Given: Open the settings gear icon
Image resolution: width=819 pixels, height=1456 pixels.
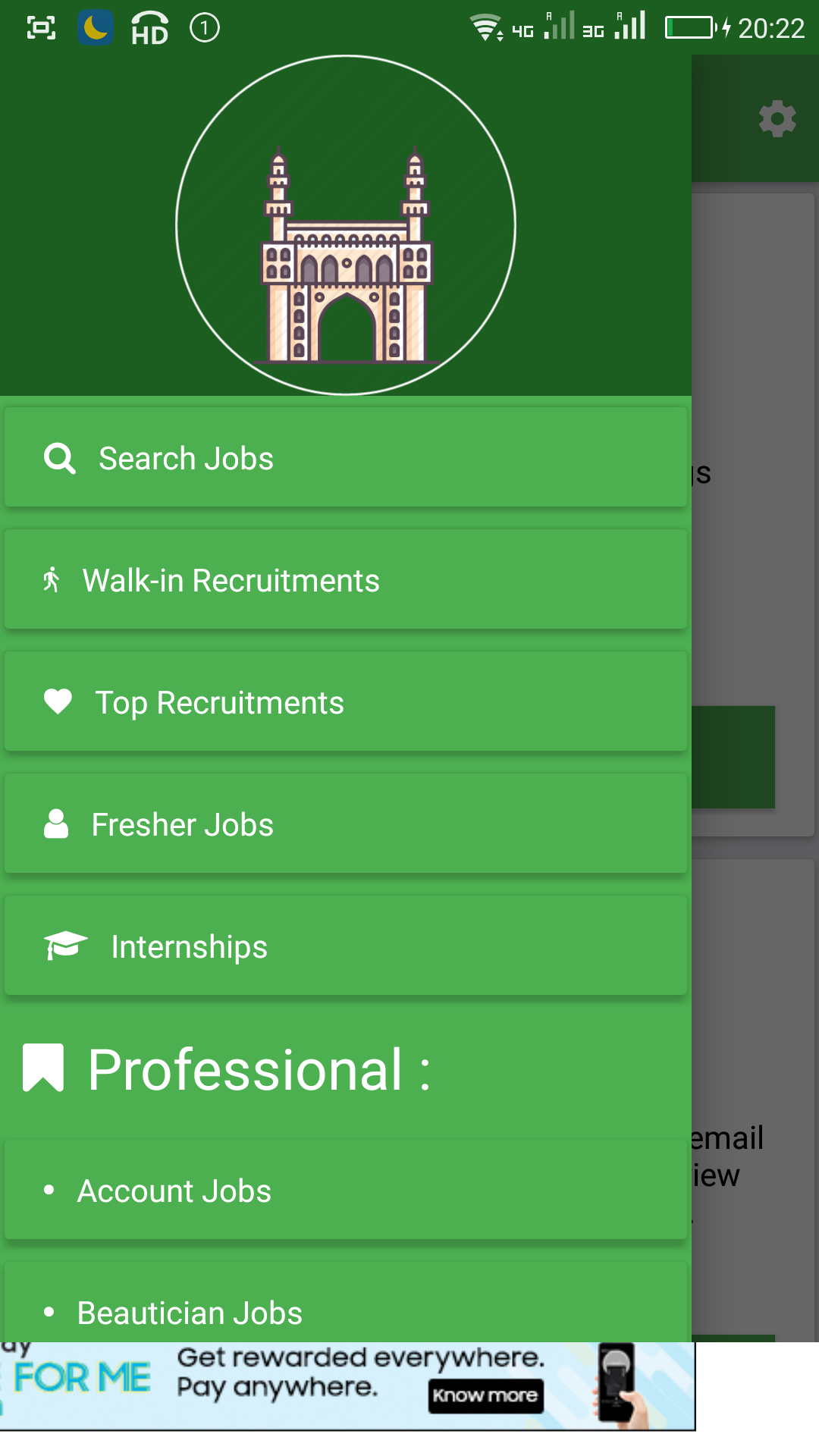Looking at the screenshot, I should [777, 119].
